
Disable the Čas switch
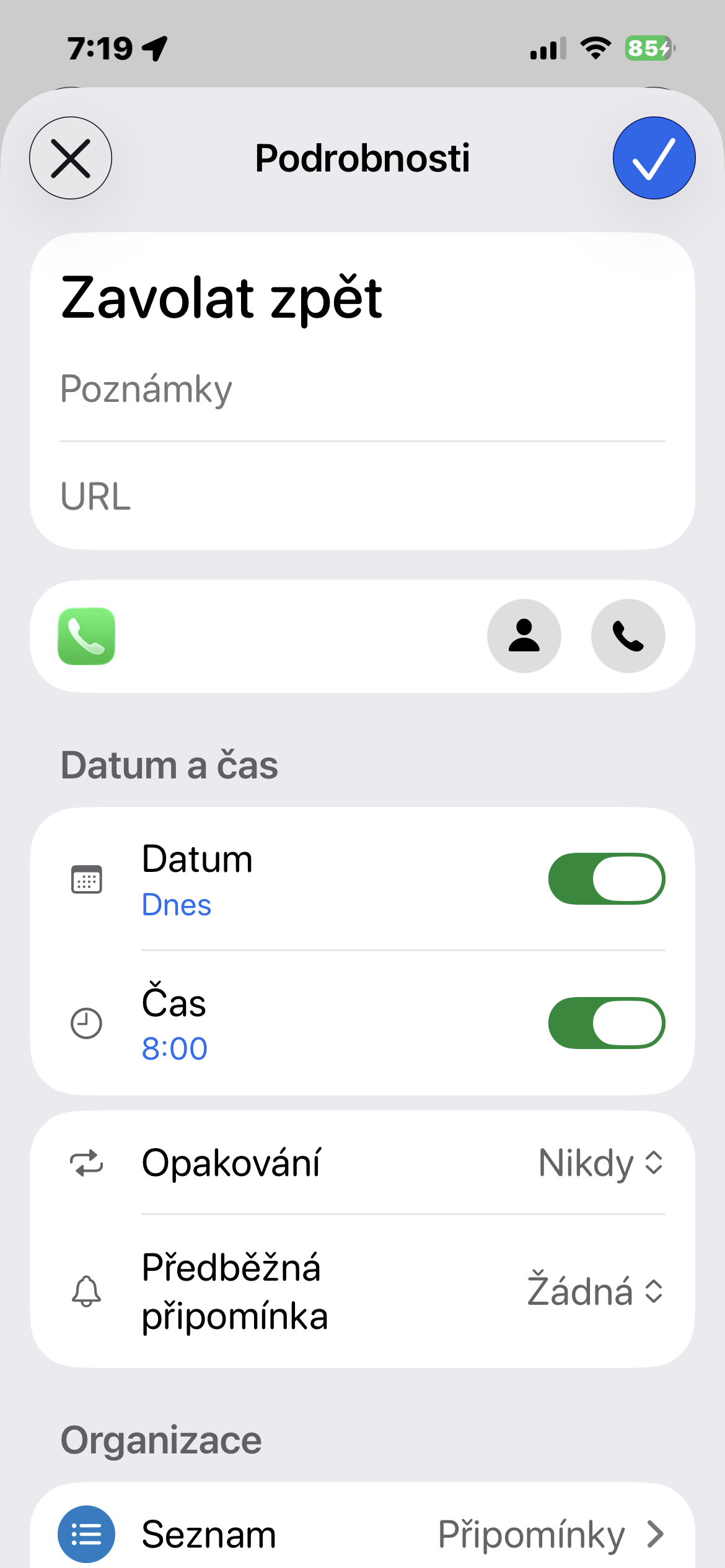pos(606,1023)
